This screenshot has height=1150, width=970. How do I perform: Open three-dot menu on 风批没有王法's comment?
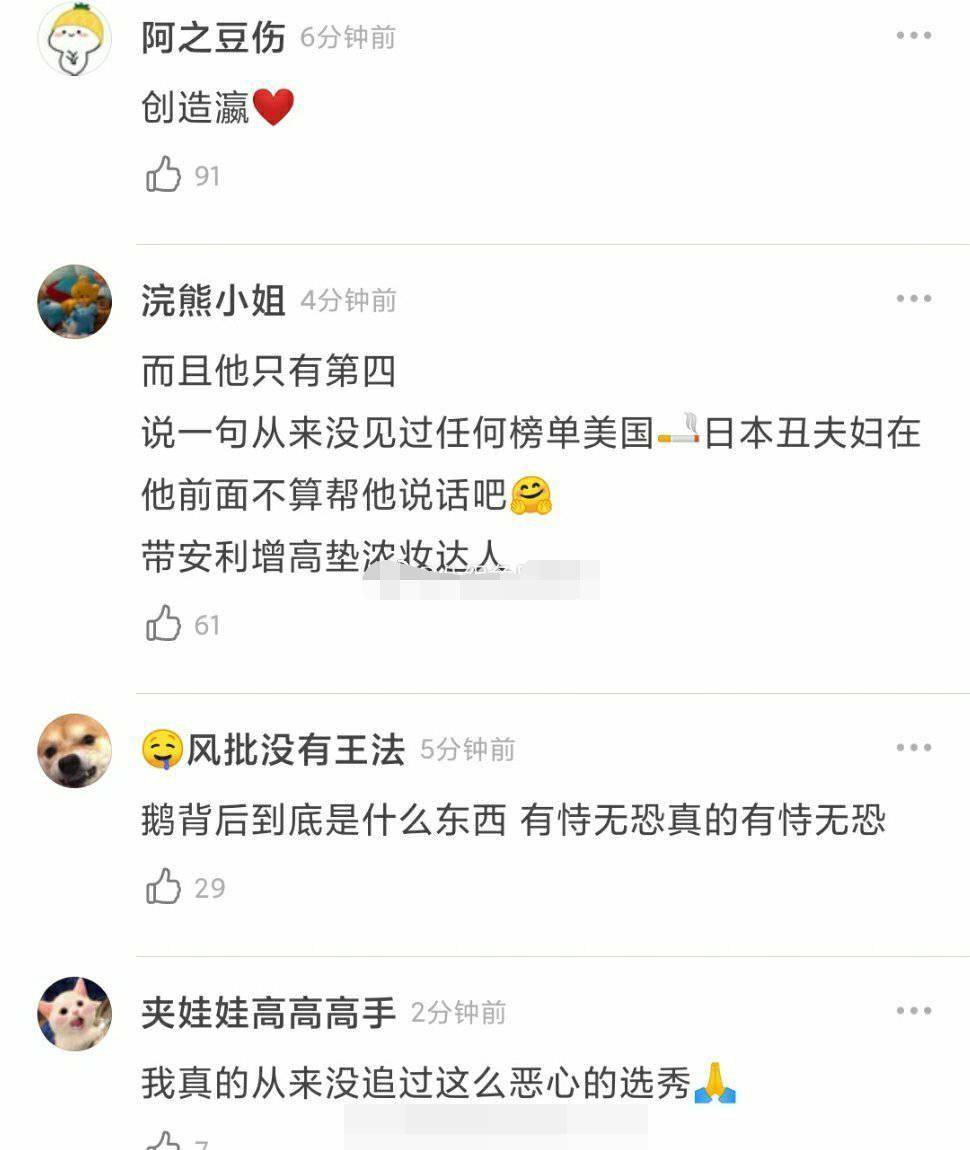(913, 748)
